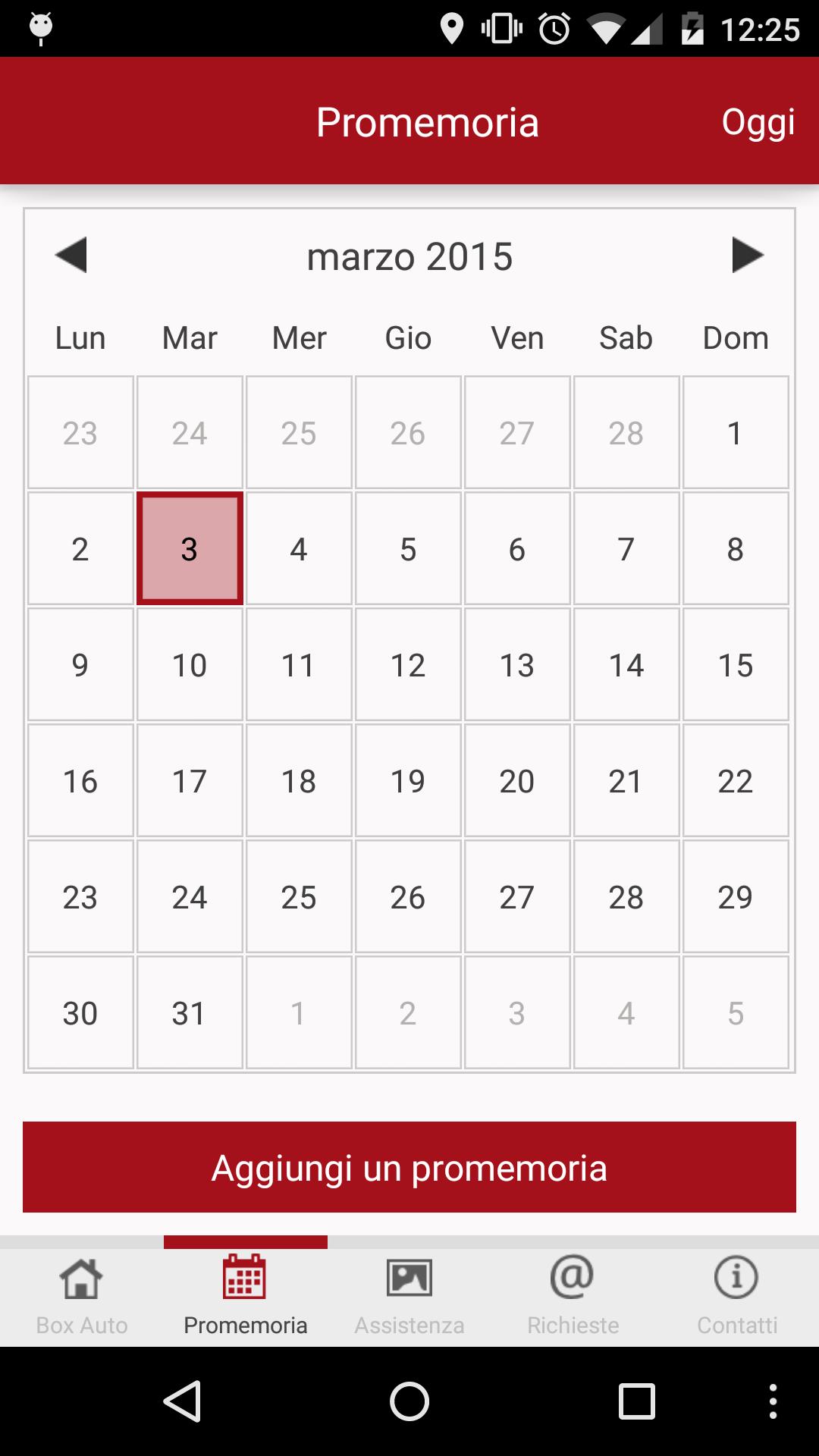Open the system overflow menu dots
Image resolution: width=819 pixels, height=1456 pixels.
[773, 1401]
